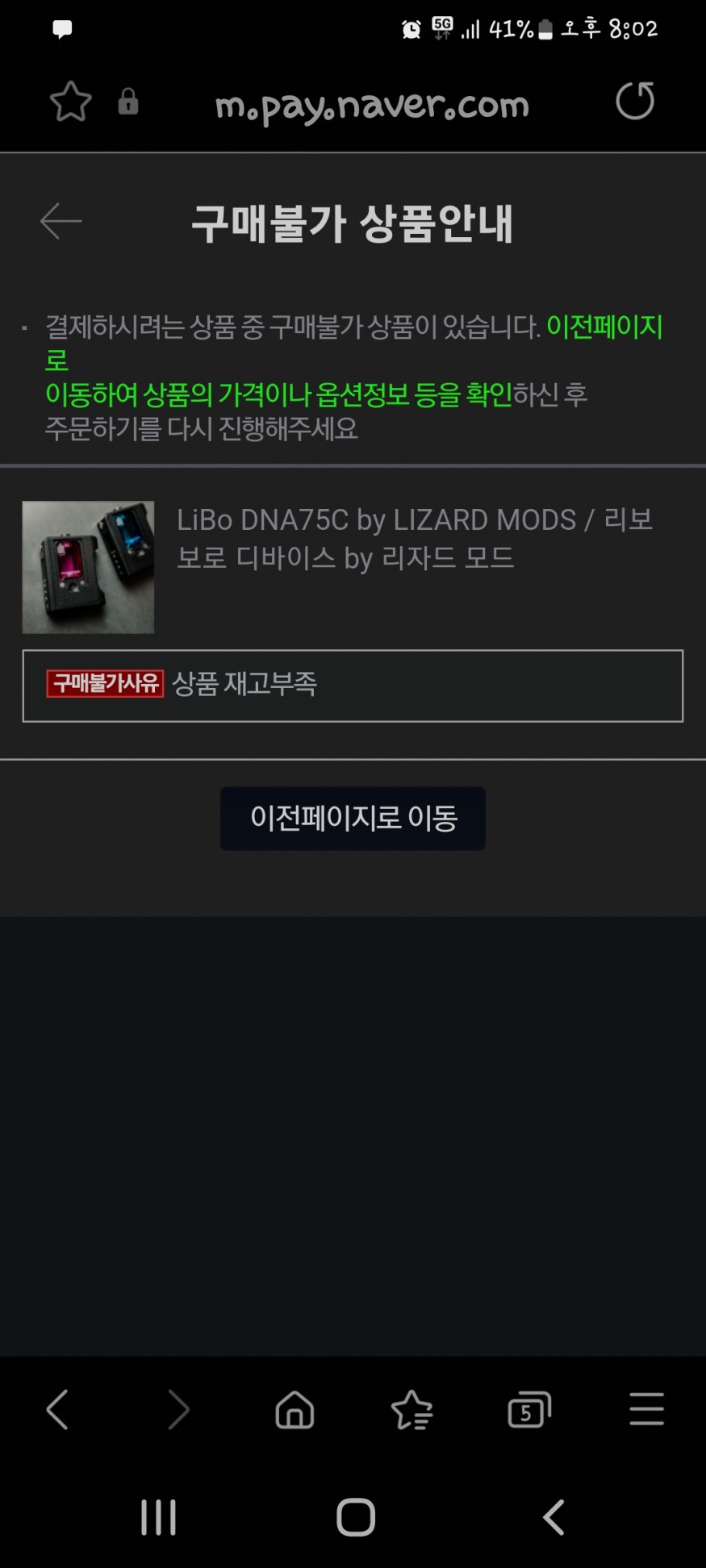
Task: Go back in the browser toolbar
Action: click(57, 1409)
